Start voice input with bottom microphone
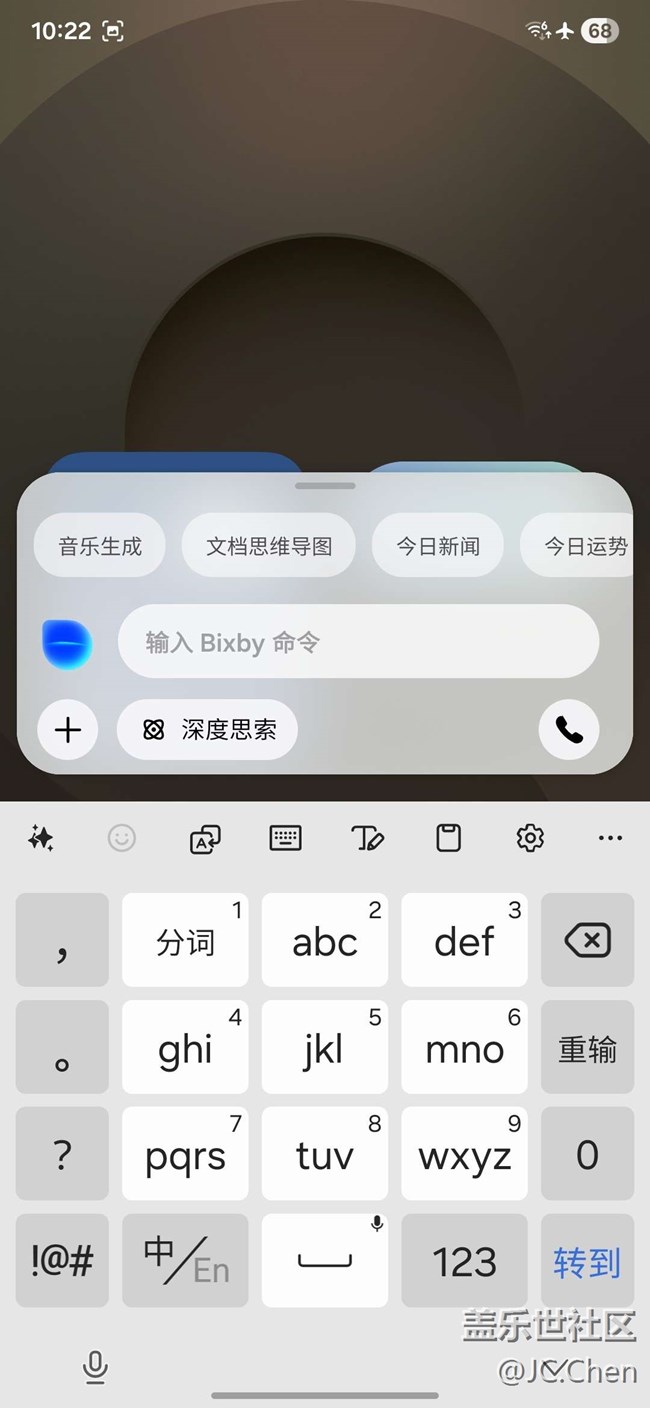 95,1366
